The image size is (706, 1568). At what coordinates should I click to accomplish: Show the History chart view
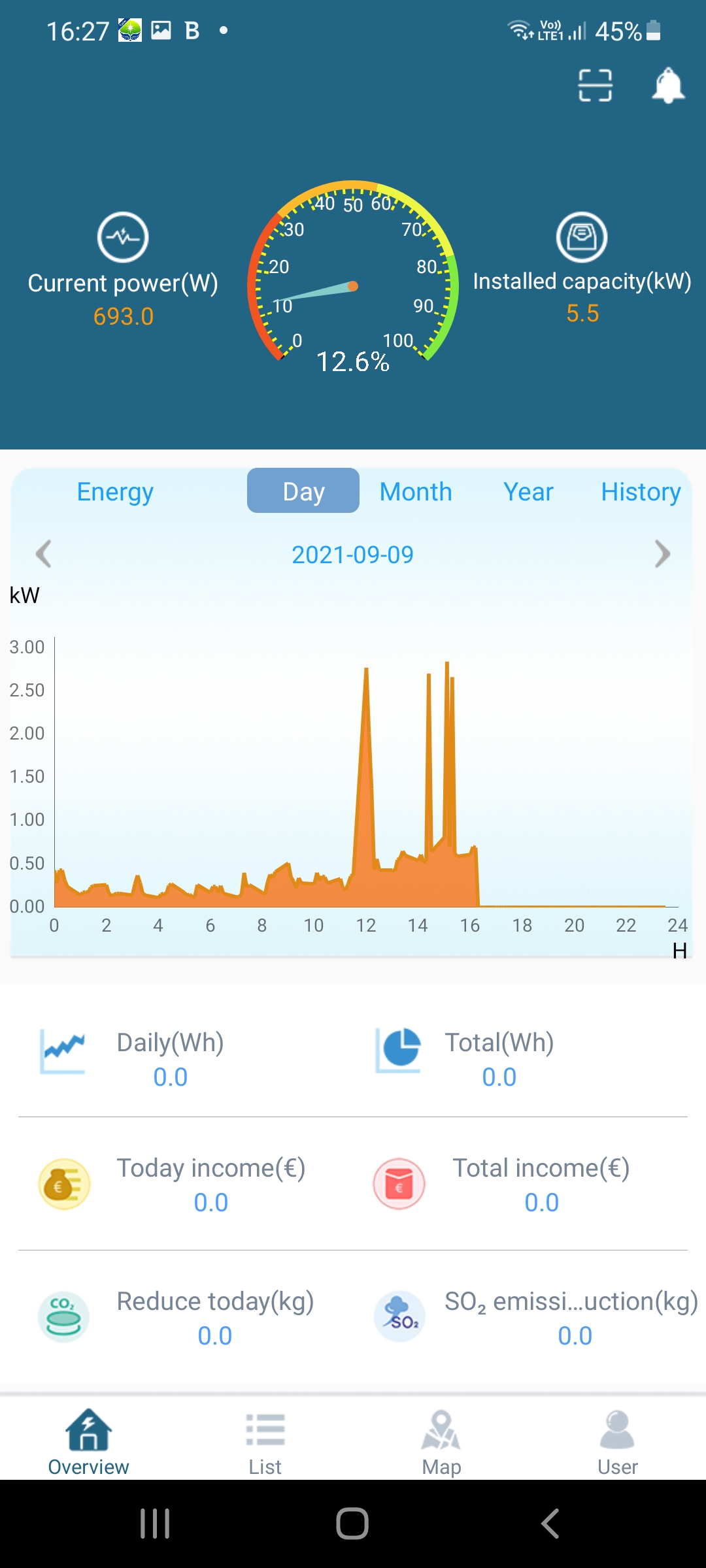pyautogui.click(x=641, y=491)
